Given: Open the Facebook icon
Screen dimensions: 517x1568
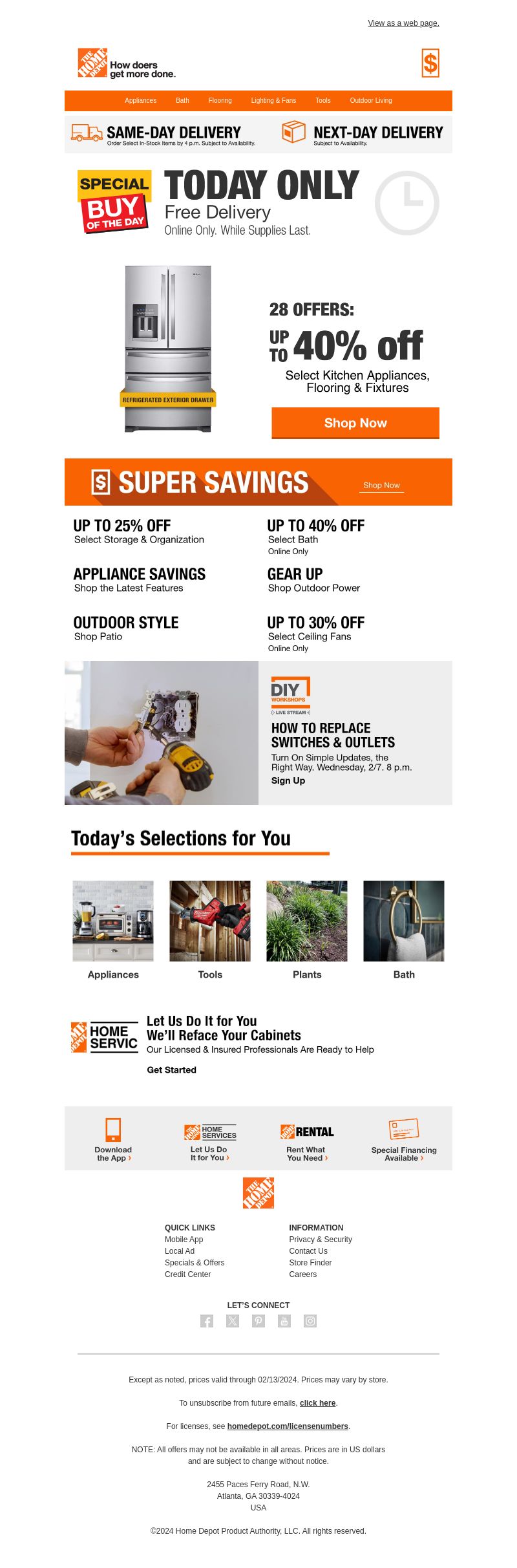Looking at the screenshot, I should (x=207, y=1321).
